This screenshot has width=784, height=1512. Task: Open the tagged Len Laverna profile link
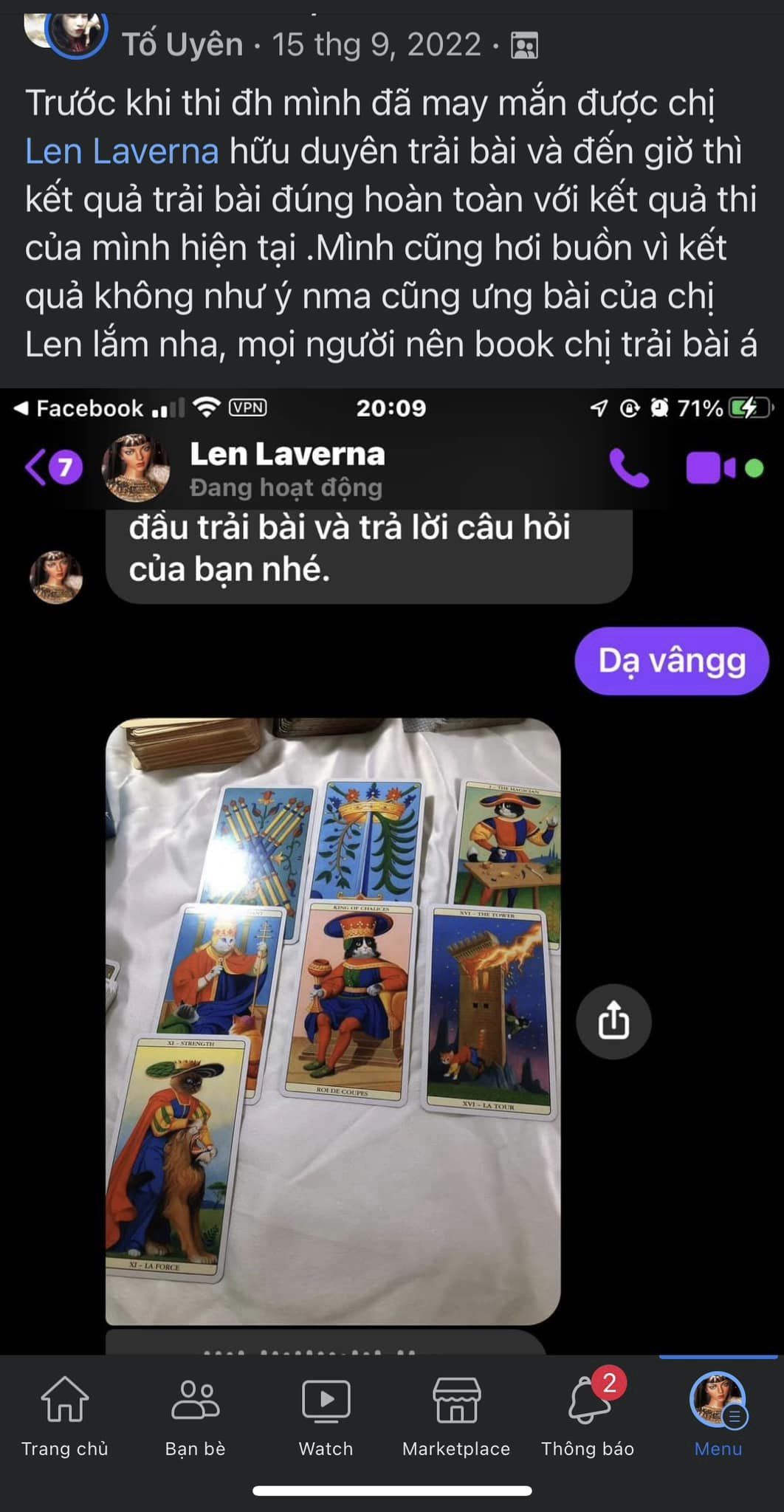click(x=122, y=151)
